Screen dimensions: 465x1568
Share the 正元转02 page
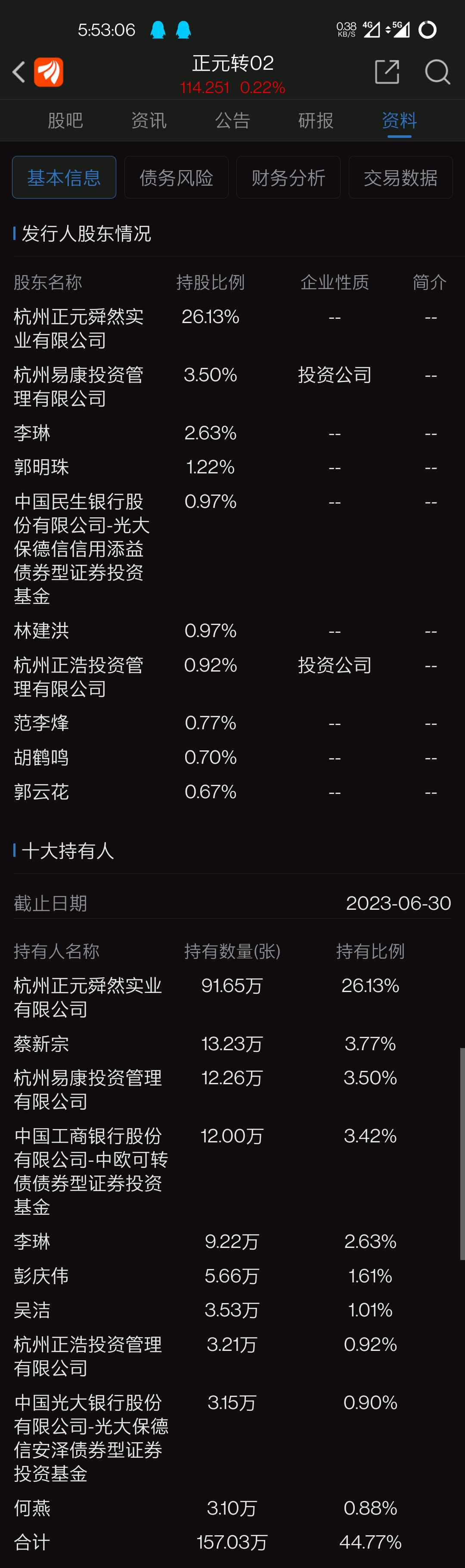click(387, 72)
